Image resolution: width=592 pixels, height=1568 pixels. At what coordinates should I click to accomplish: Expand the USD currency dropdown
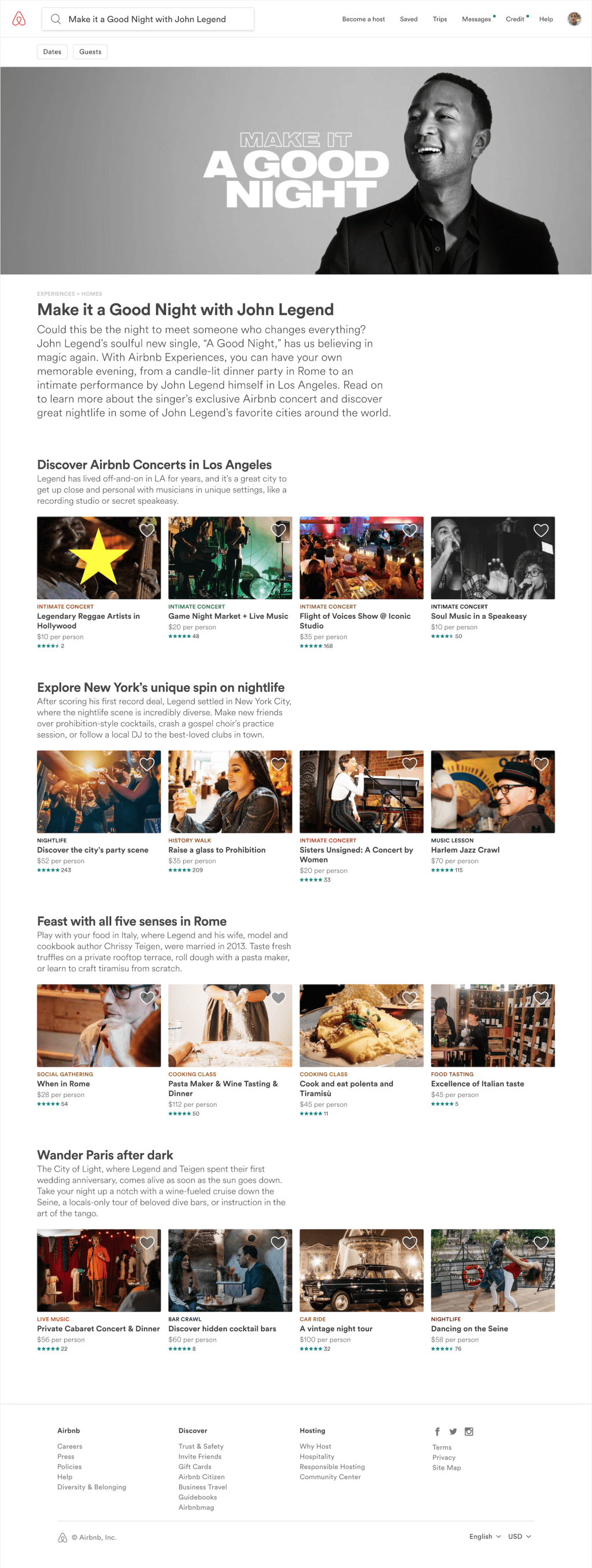click(x=520, y=1536)
